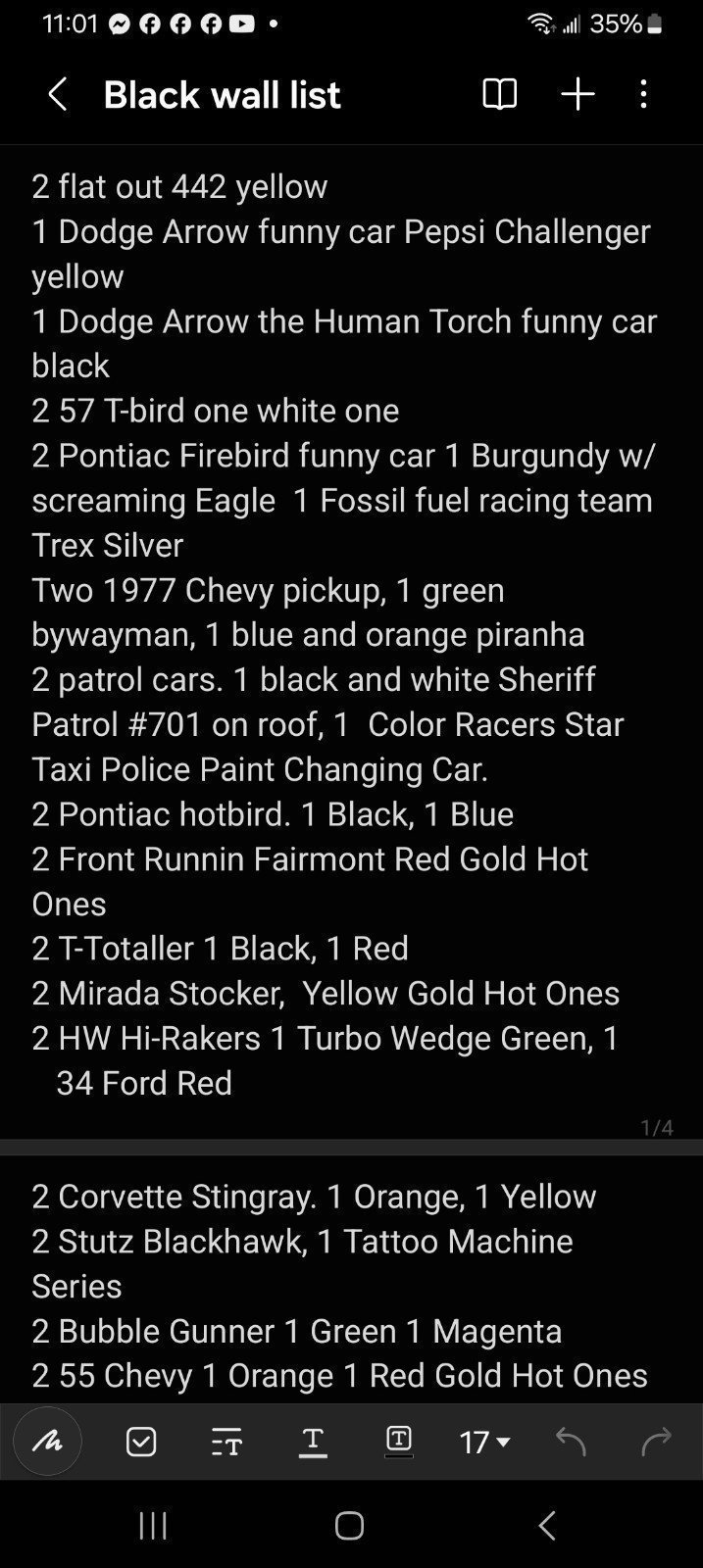The height and width of the screenshot is (1568, 703).
Task: Insert a checkbox into the note
Action: coord(141,1442)
